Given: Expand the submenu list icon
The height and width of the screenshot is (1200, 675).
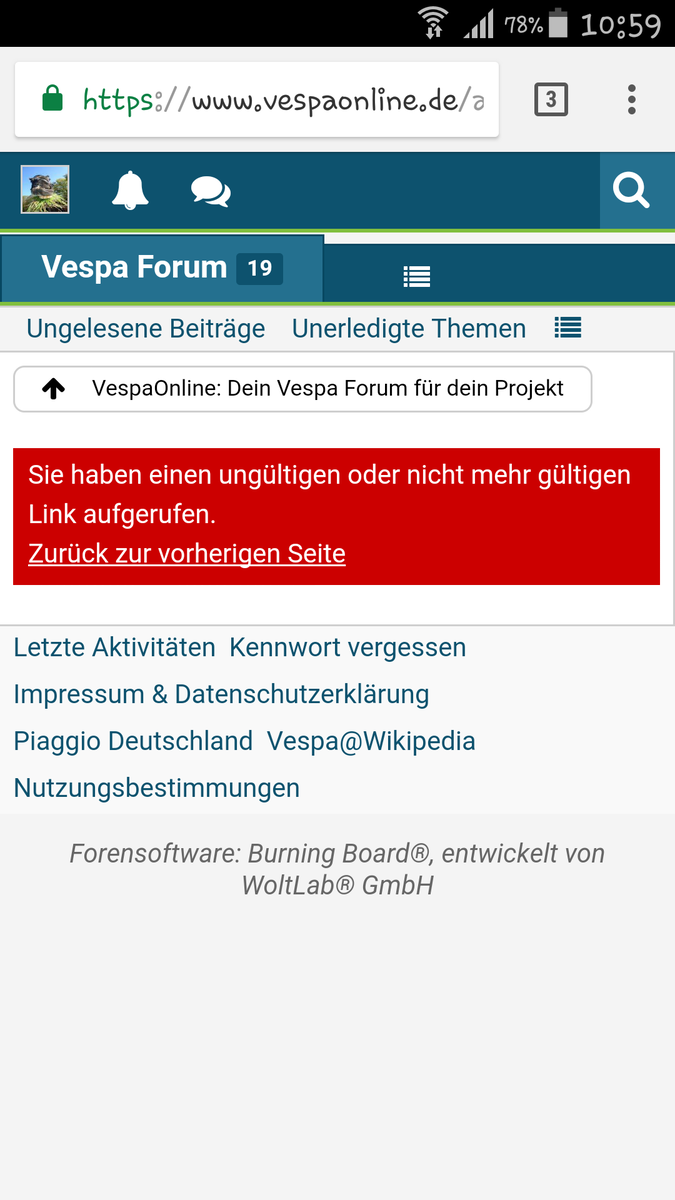Looking at the screenshot, I should [568, 327].
